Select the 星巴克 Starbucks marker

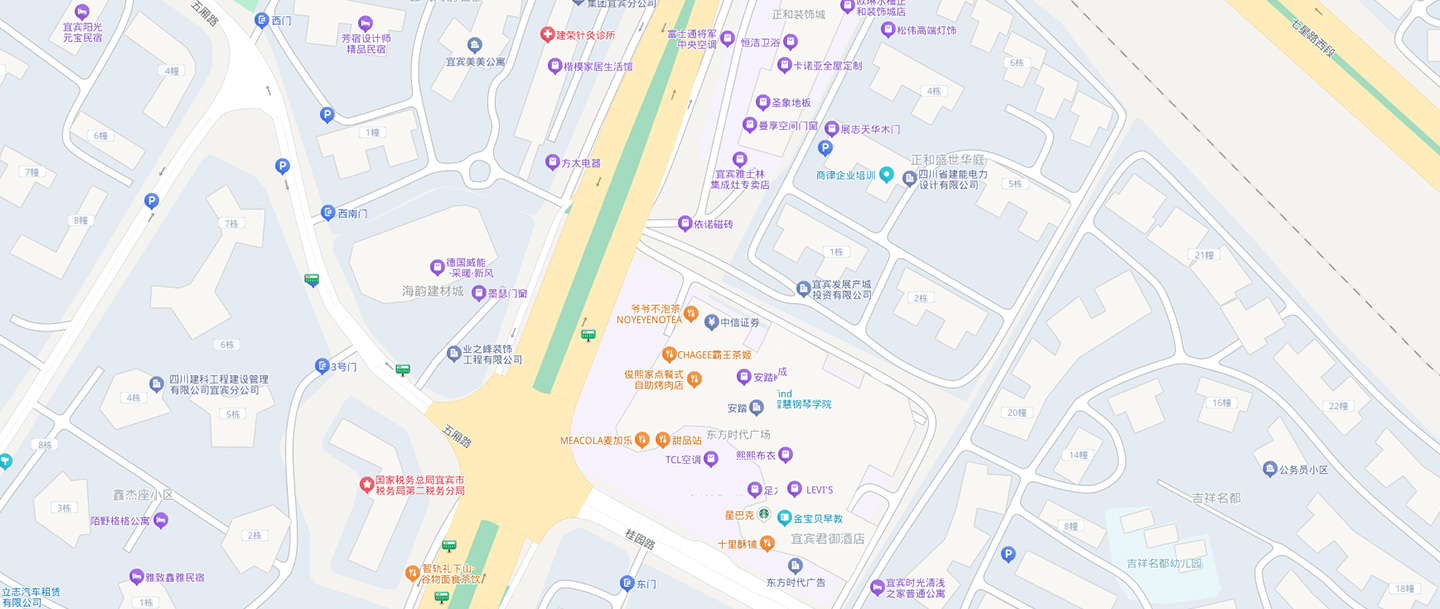click(x=762, y=515)
